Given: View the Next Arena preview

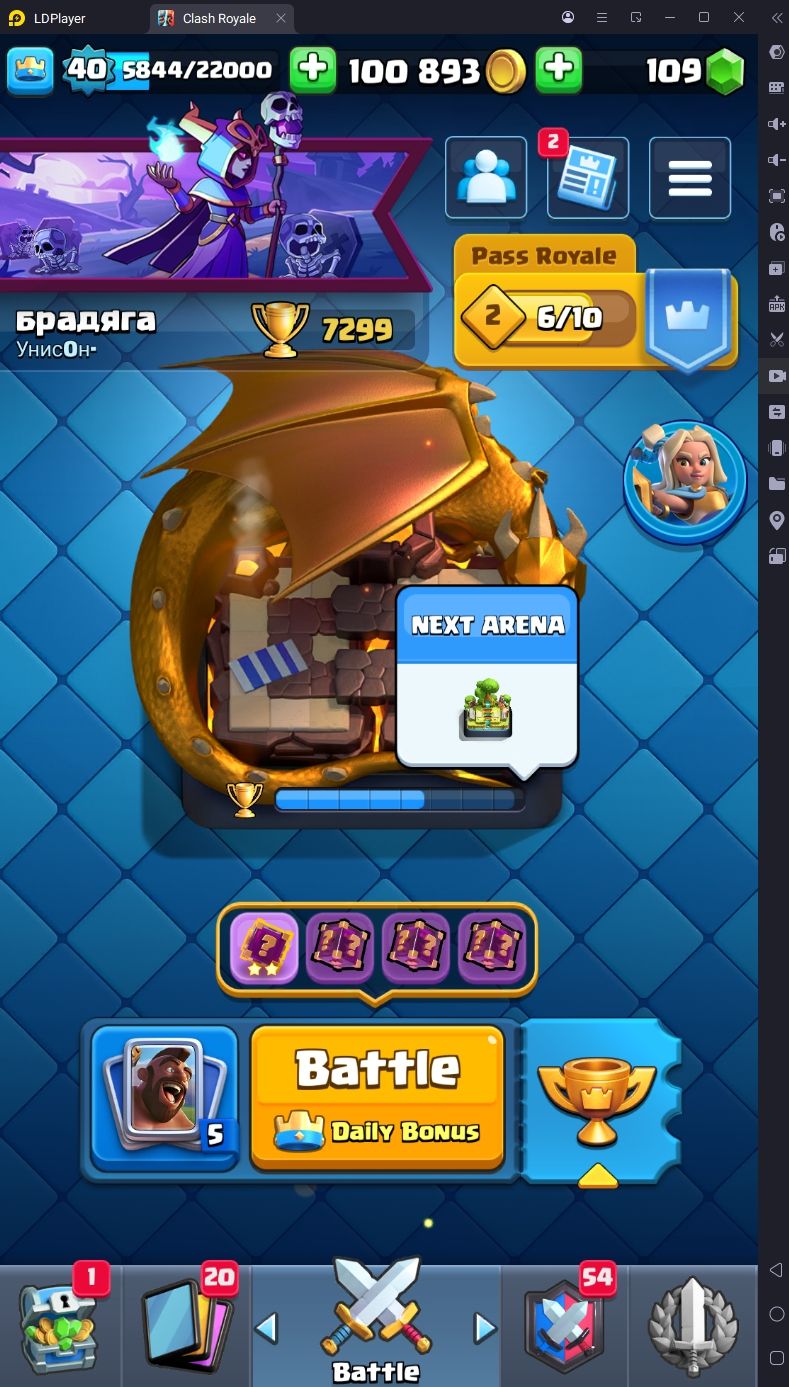Looking at the screenshot, I should (x=487, y=677).
